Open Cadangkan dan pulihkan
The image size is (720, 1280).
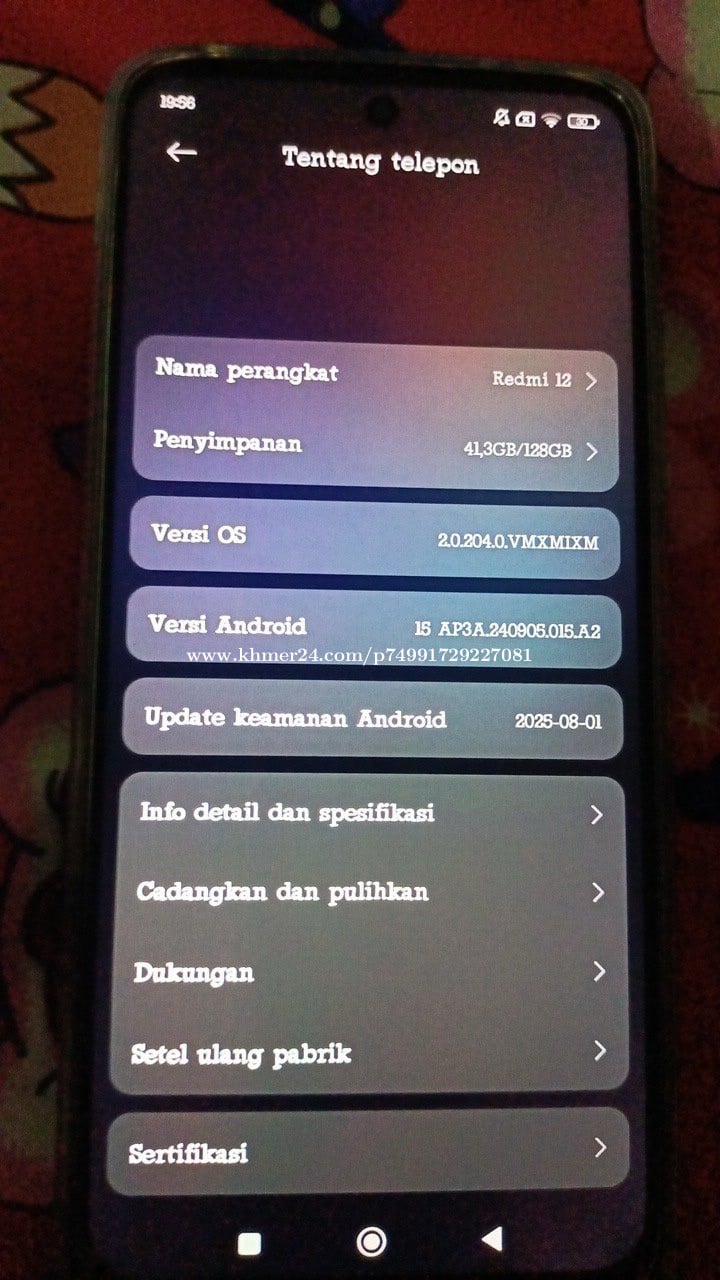pos(370,892)
